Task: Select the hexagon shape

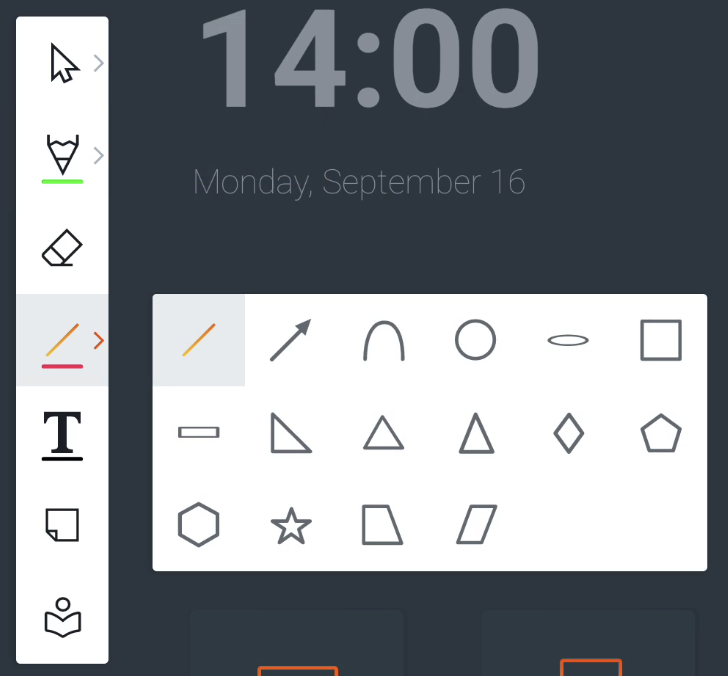Action: pos(199,524)
